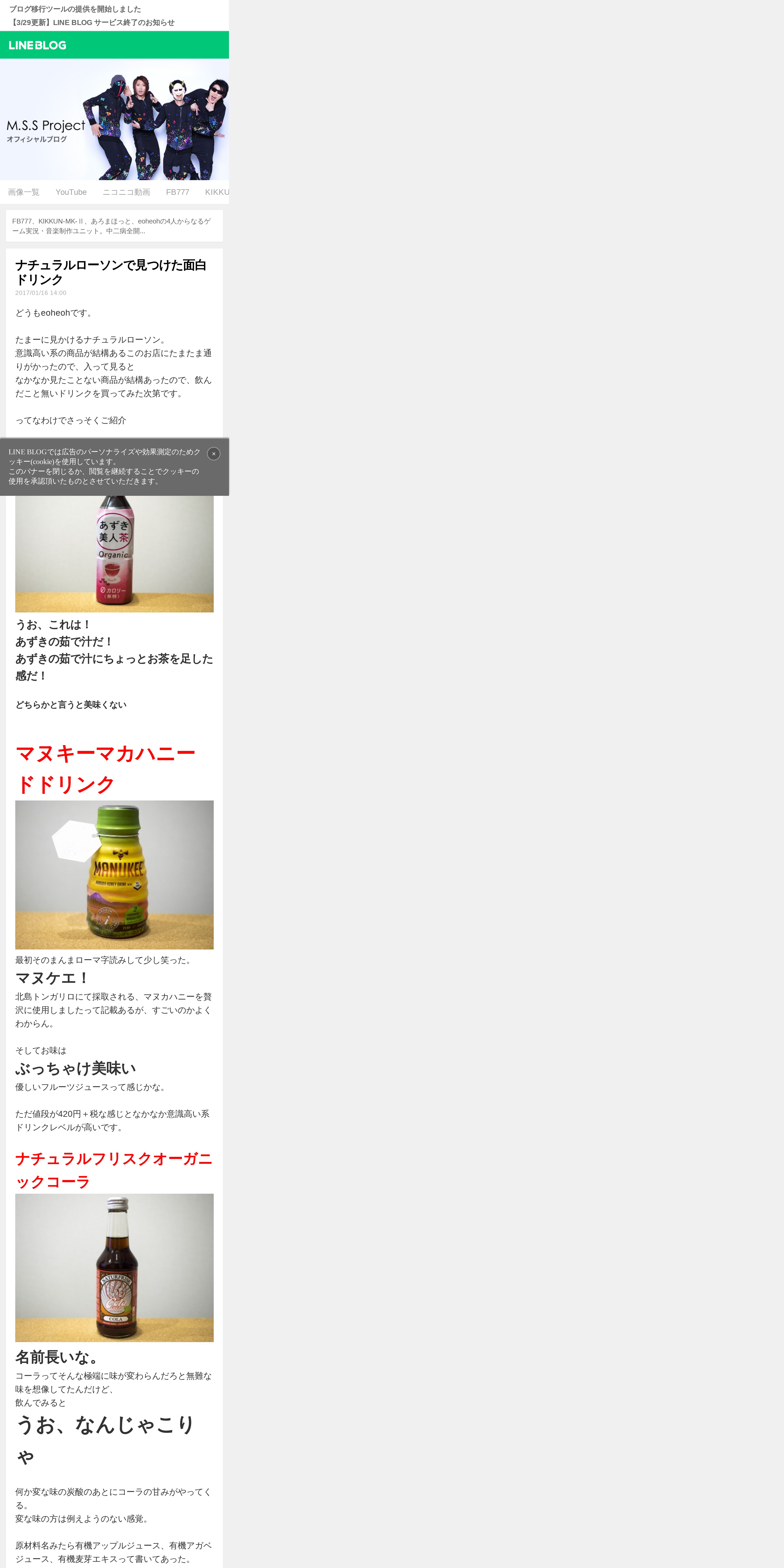
Task: Enlarge the MANUKEE honey drink photo
Action: coord(114,875)
